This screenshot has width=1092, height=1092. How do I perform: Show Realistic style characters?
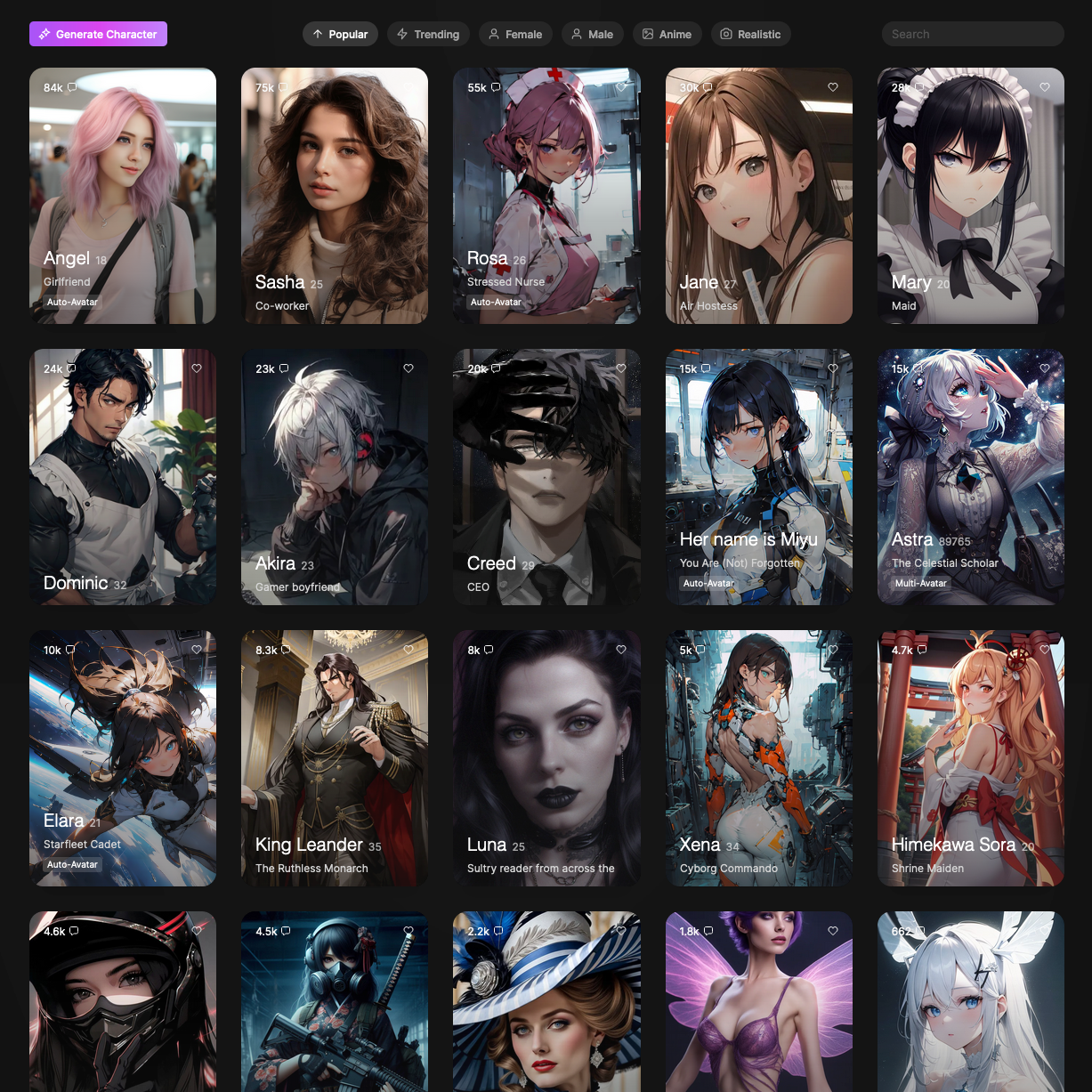tap(750, 34)
